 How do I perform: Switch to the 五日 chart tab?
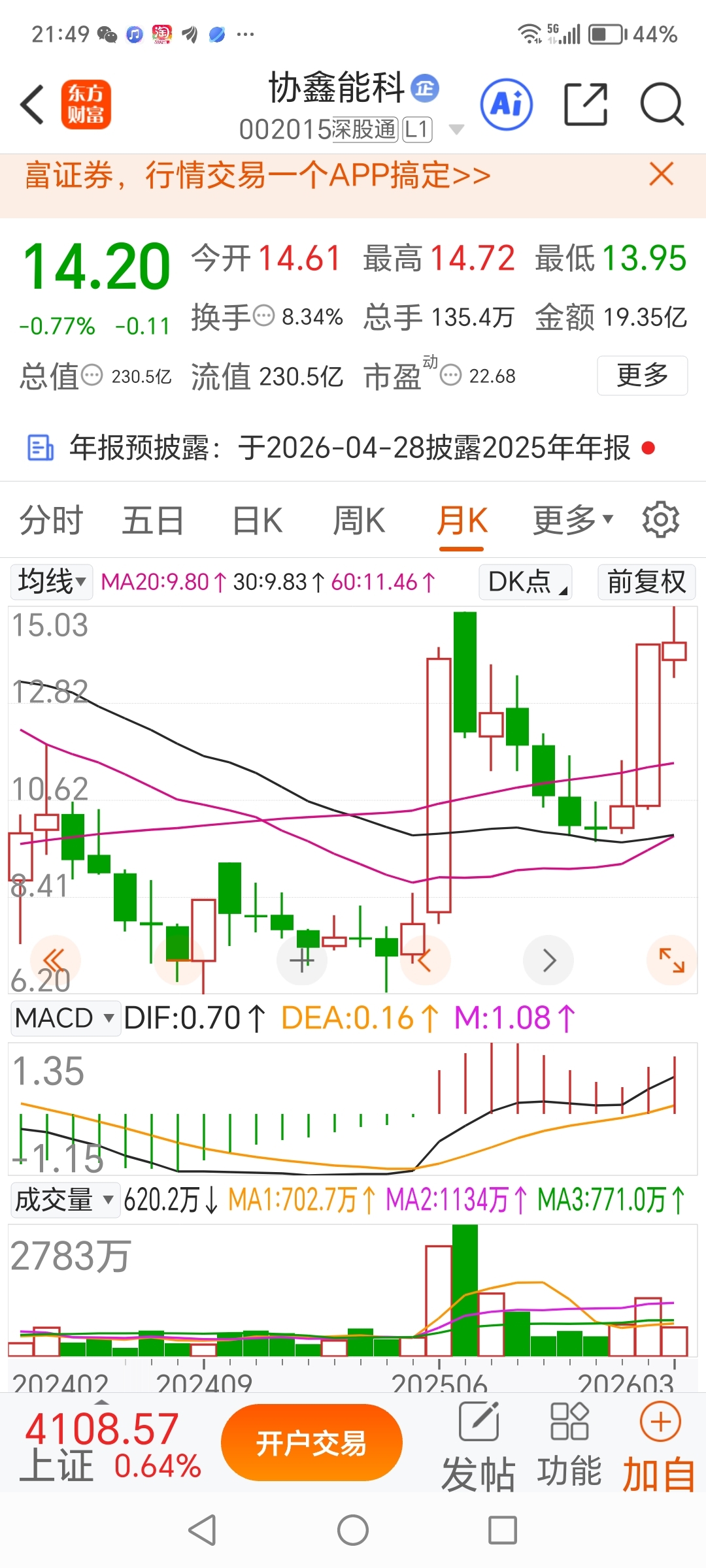[x=152, y=521]
